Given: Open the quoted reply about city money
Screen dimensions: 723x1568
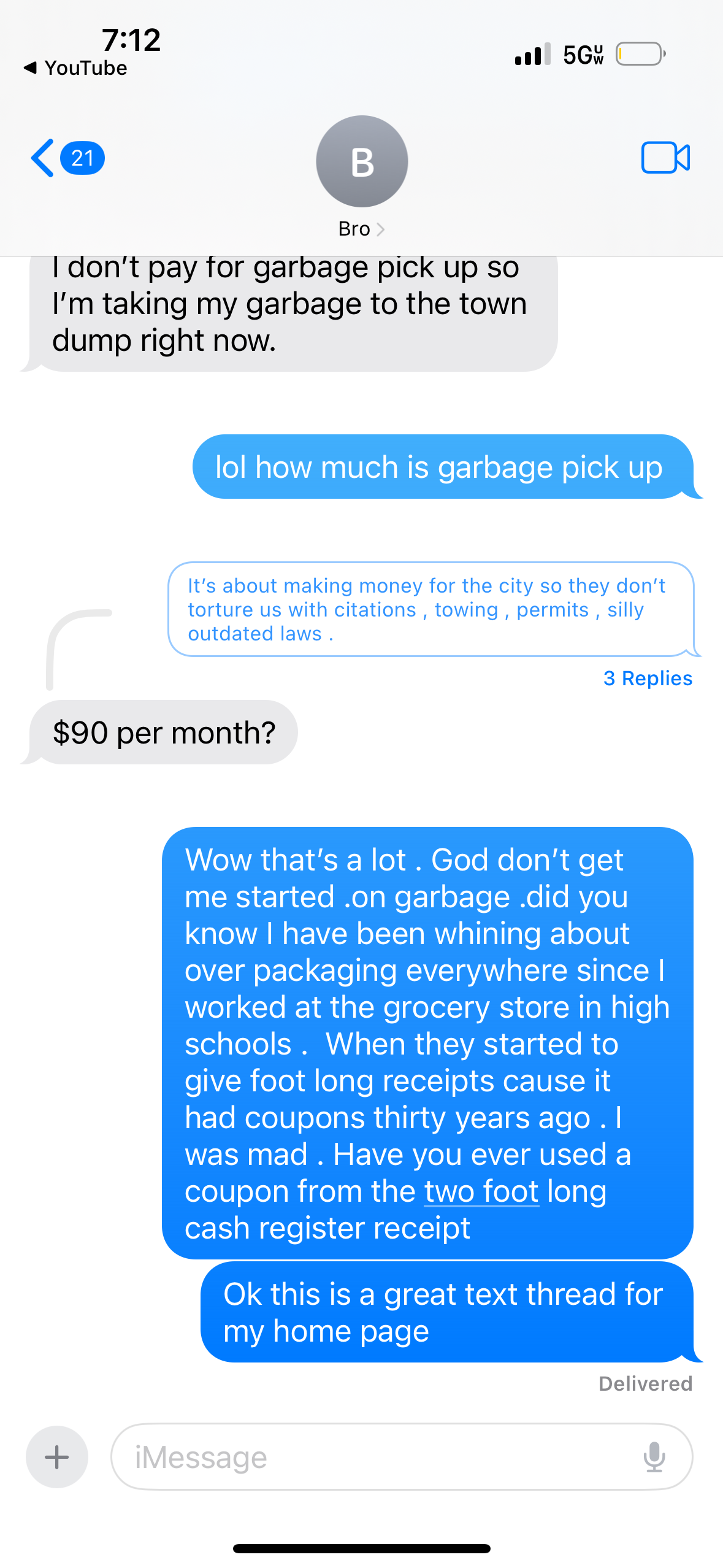Looking at the screenshot, I should [x=430, y=609].
